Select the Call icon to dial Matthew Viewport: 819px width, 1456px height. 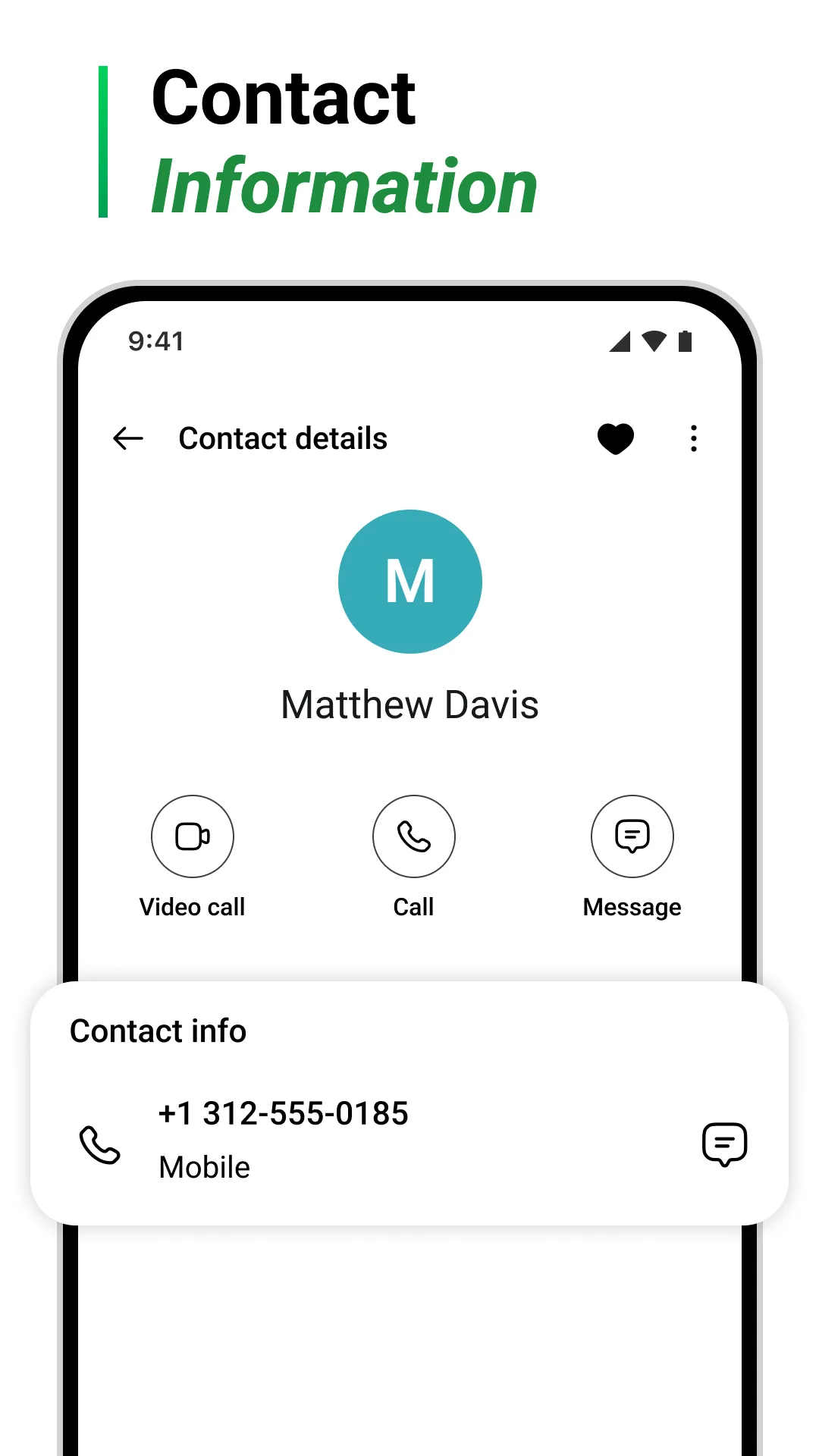click(413, 836)
